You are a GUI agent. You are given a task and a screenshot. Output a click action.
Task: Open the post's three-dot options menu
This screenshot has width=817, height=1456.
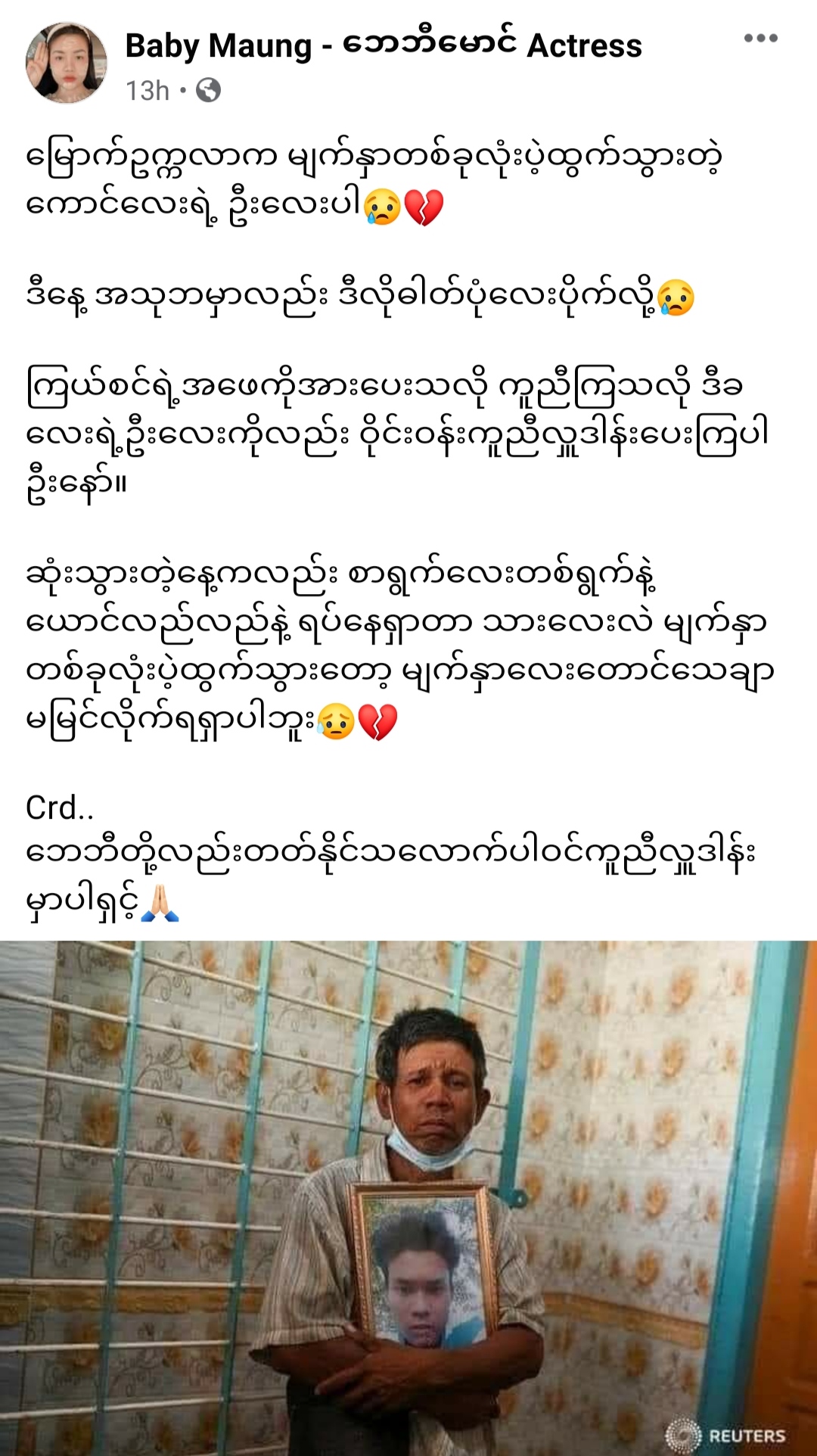tap(760, 39)
